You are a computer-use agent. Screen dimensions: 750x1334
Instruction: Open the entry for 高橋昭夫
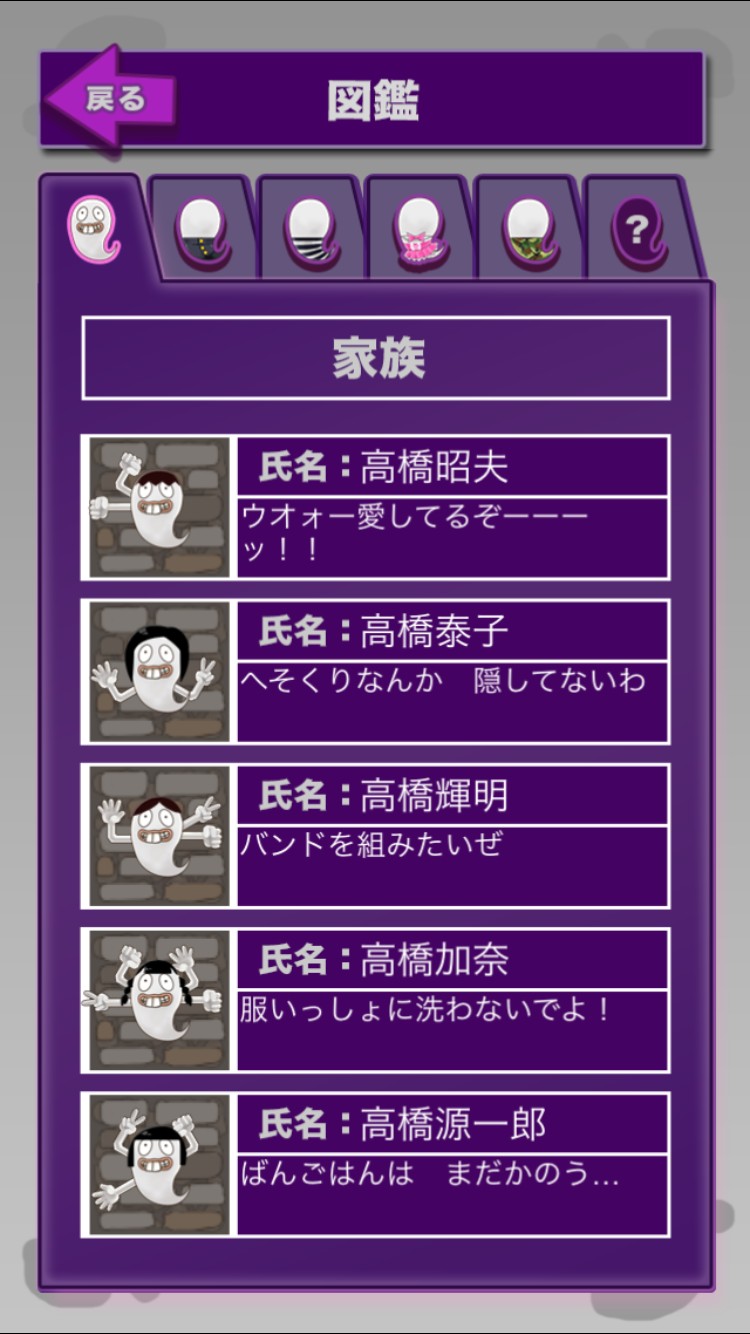click(x=375, y=507)
